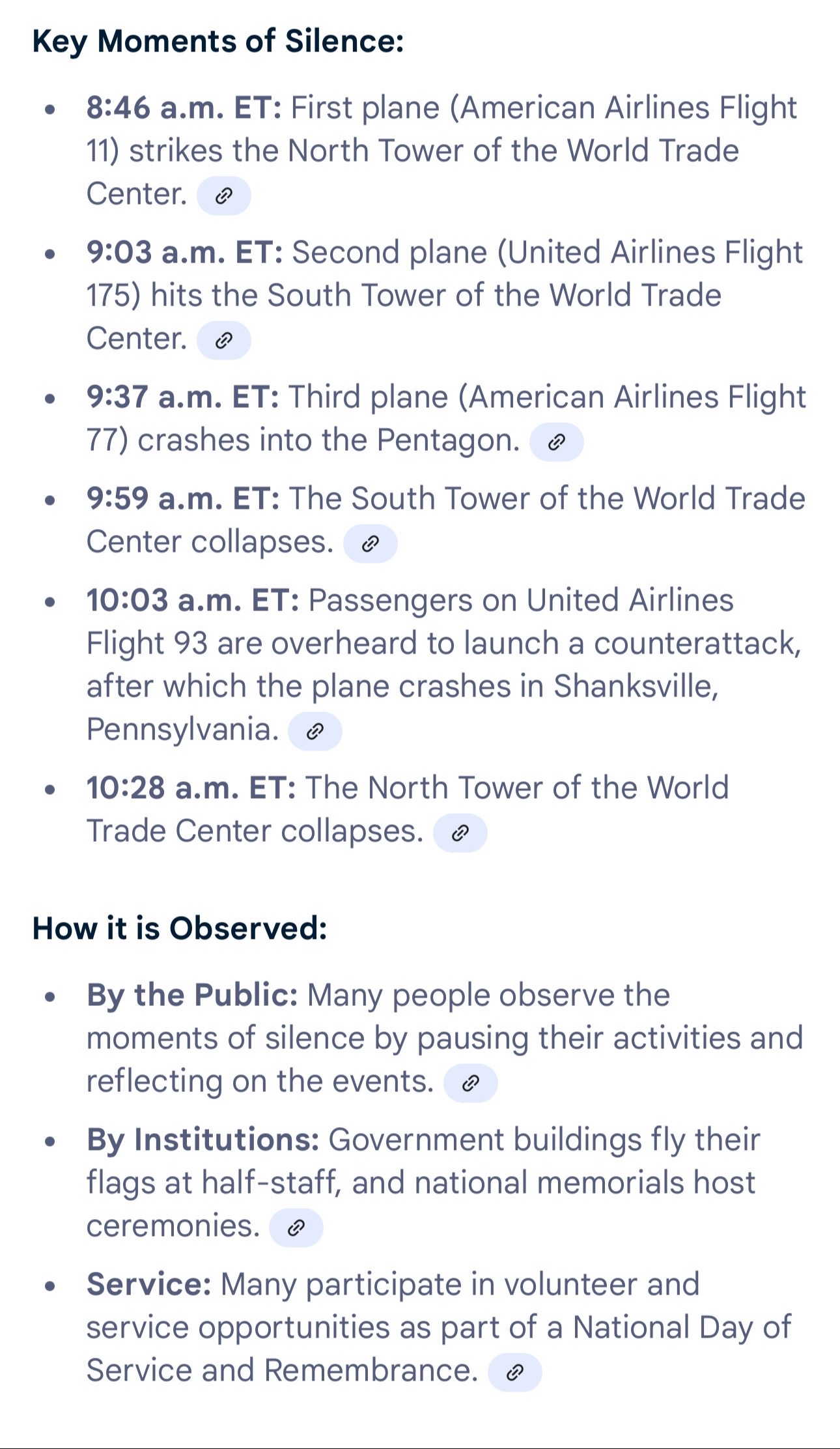Open source link after By the Public
This screenshot has height=1449, width=840.
(470, 1083)
